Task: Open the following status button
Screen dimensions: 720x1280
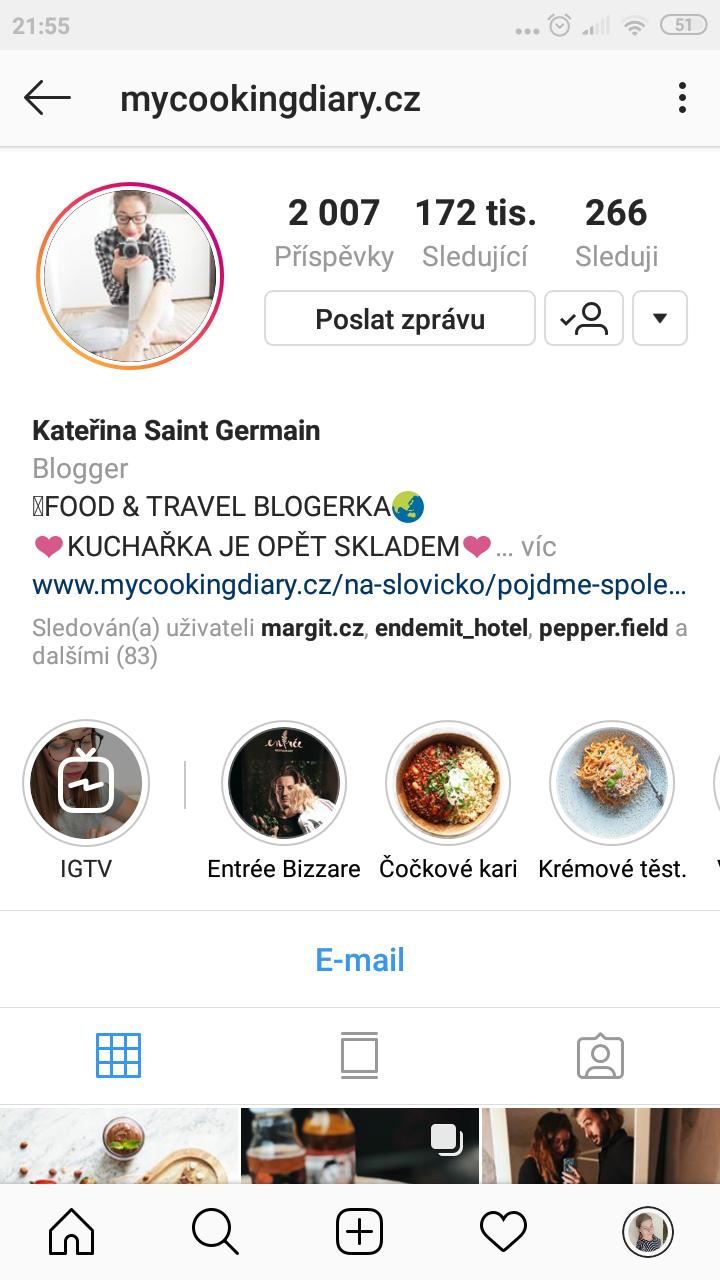Action: point(584,319)
